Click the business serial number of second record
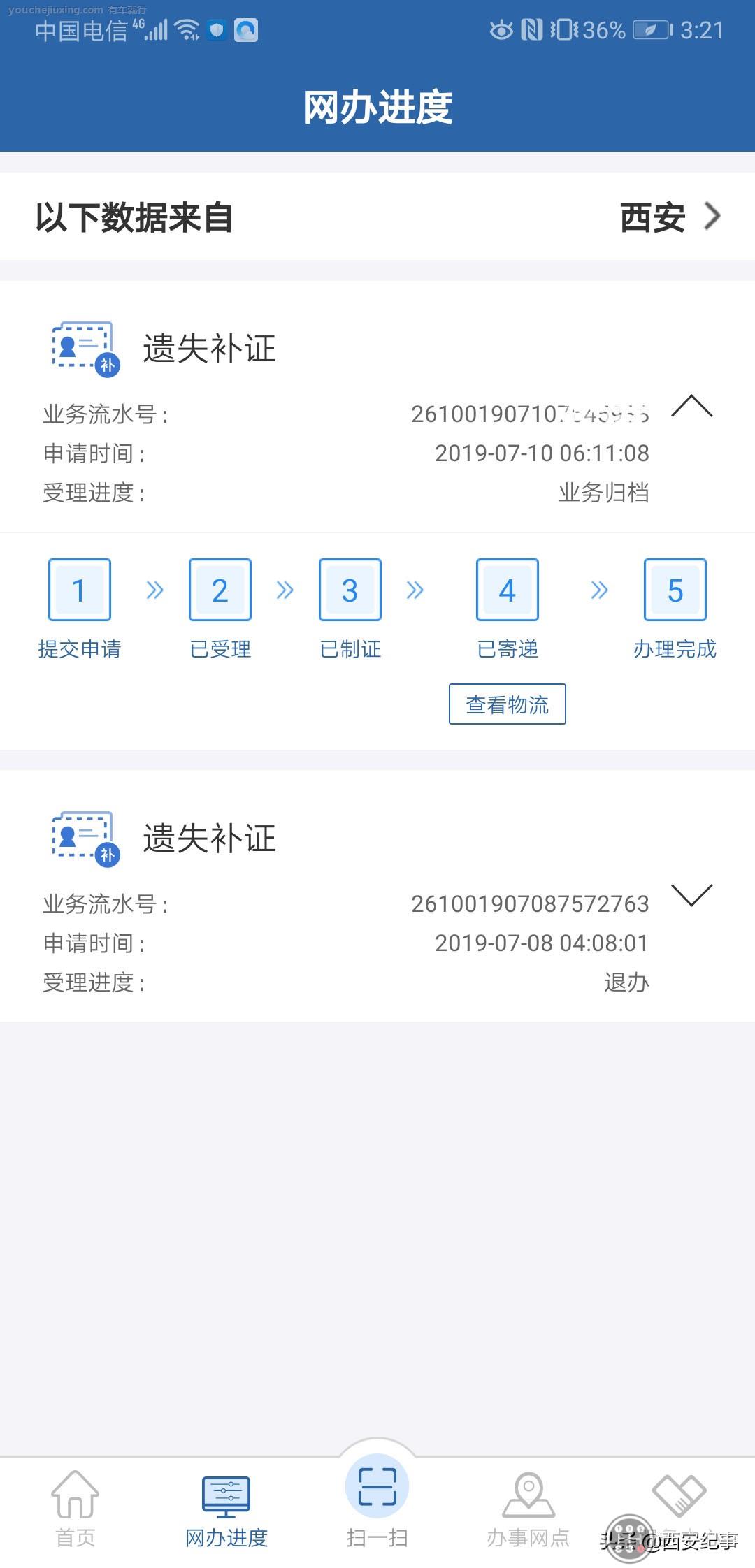Screen dimensions: 755x1568 pyautogui.click(x=531, y=903)
